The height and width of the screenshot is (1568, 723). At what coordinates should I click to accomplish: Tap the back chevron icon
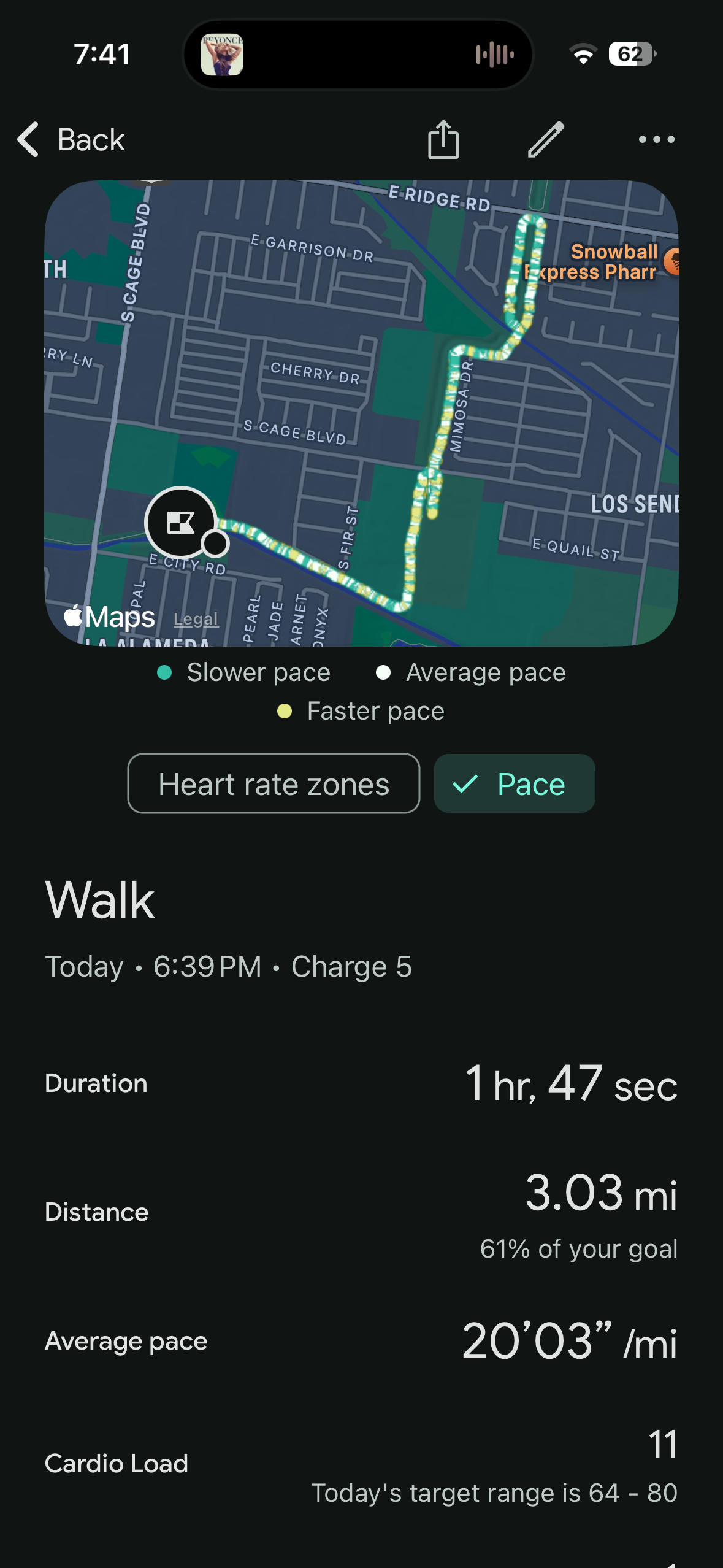click(x=28, y=140)
